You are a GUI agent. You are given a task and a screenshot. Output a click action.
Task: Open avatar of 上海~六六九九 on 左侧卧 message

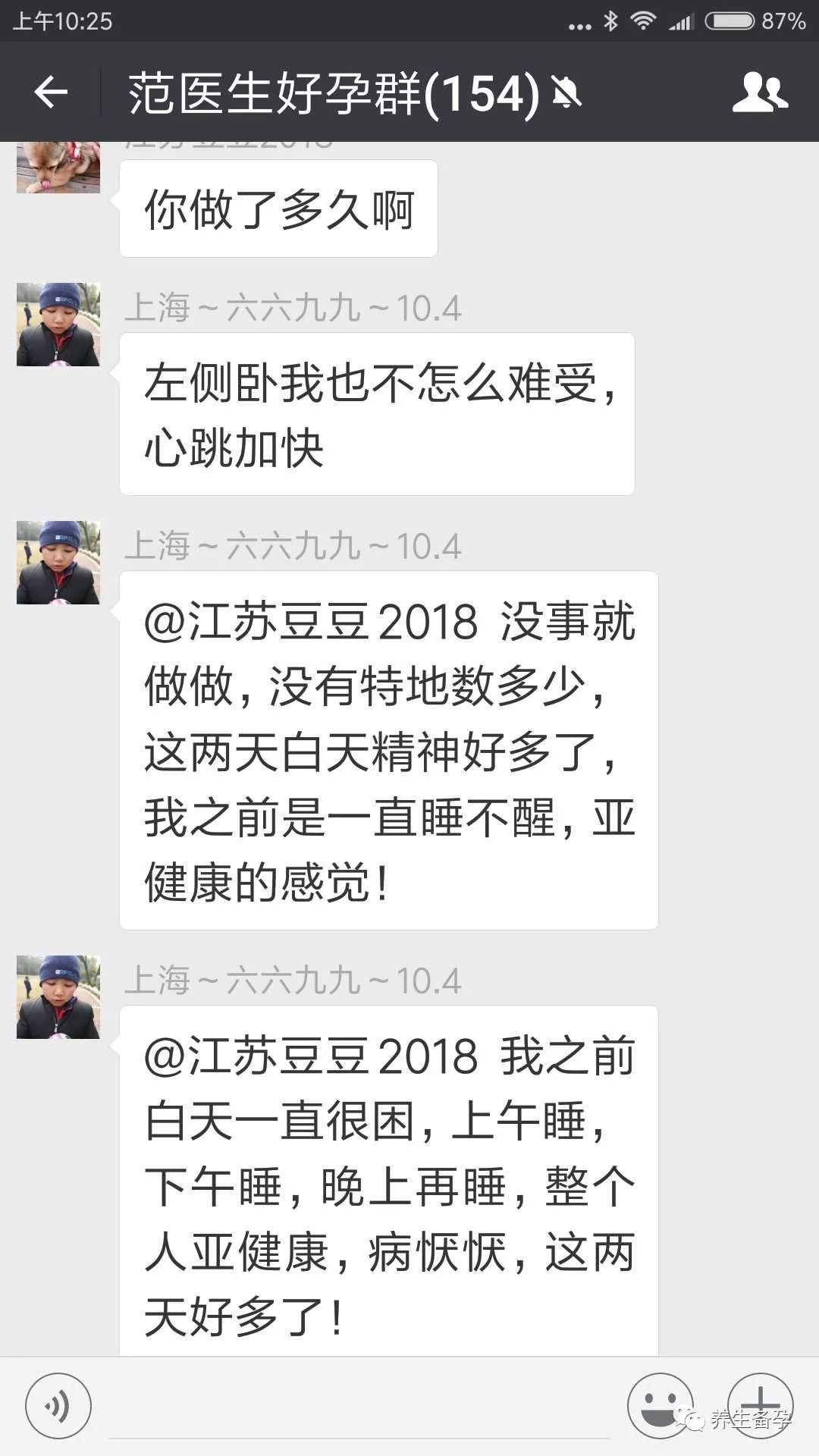coord(58,325)
